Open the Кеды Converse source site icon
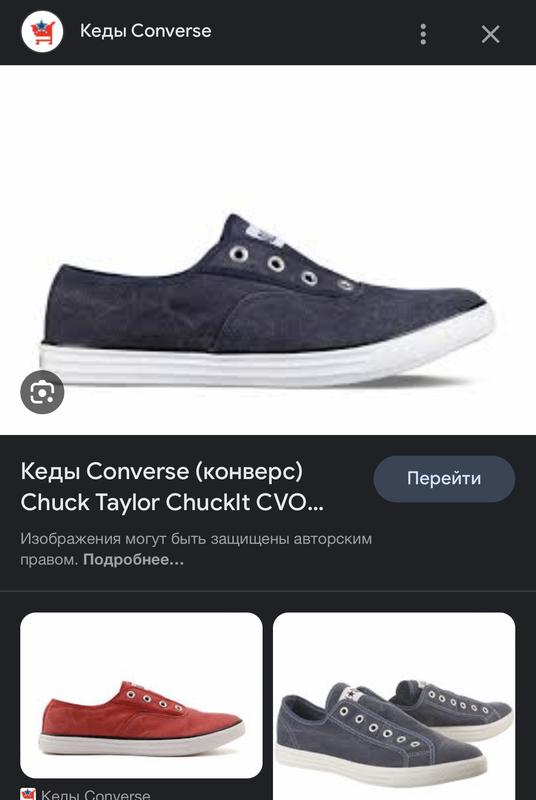 click(x=42, y=31)
